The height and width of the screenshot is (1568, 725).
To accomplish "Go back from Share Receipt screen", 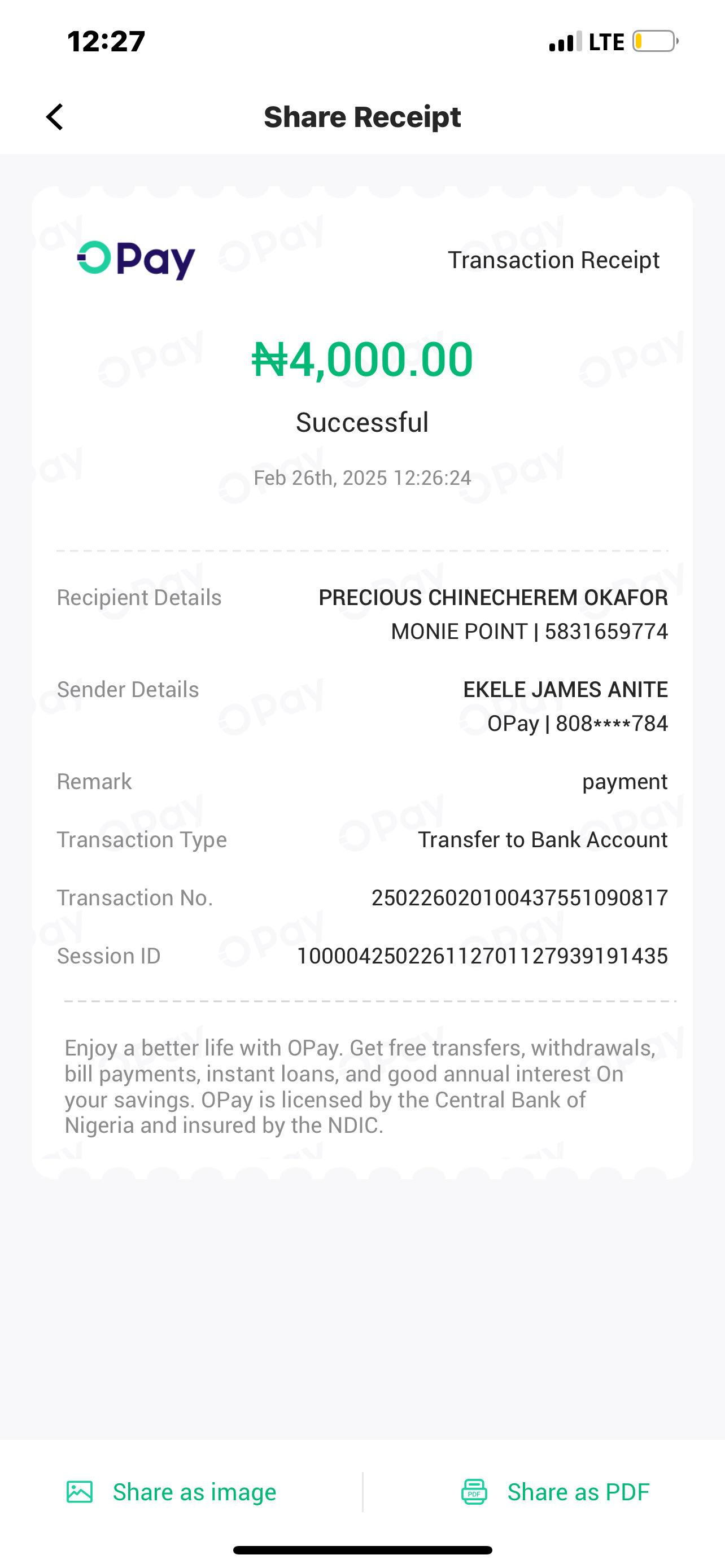I will 55,117.
